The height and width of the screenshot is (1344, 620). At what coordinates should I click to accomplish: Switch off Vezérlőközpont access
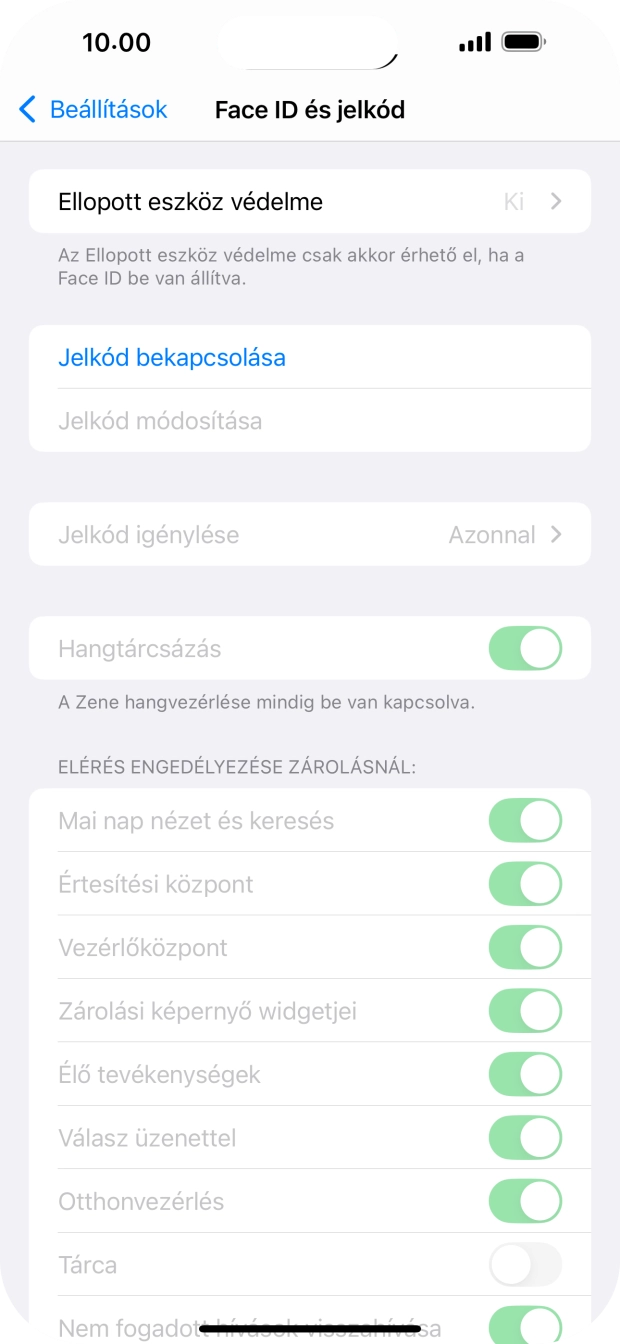(x=525, y=947)
